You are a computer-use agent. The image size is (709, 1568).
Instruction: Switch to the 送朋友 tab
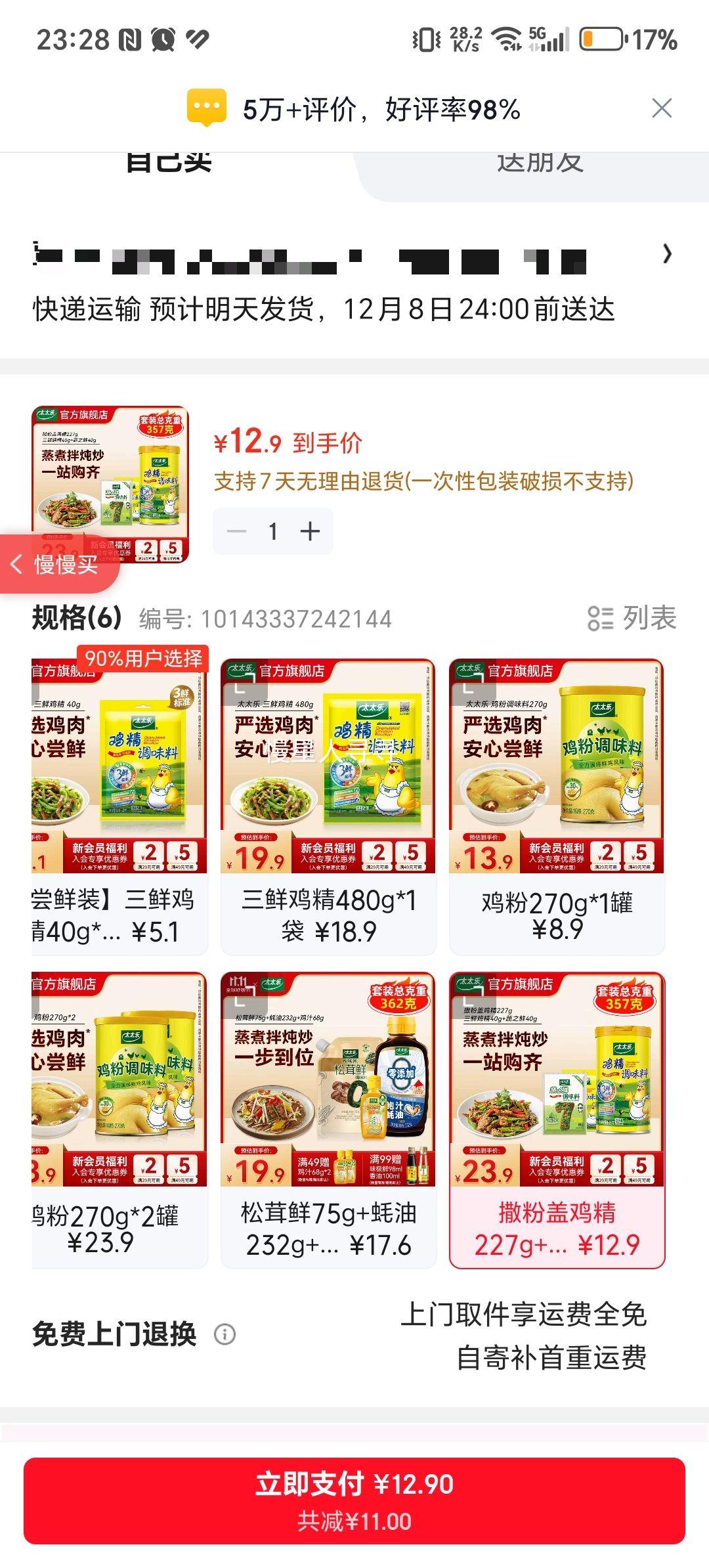[538, 164]
